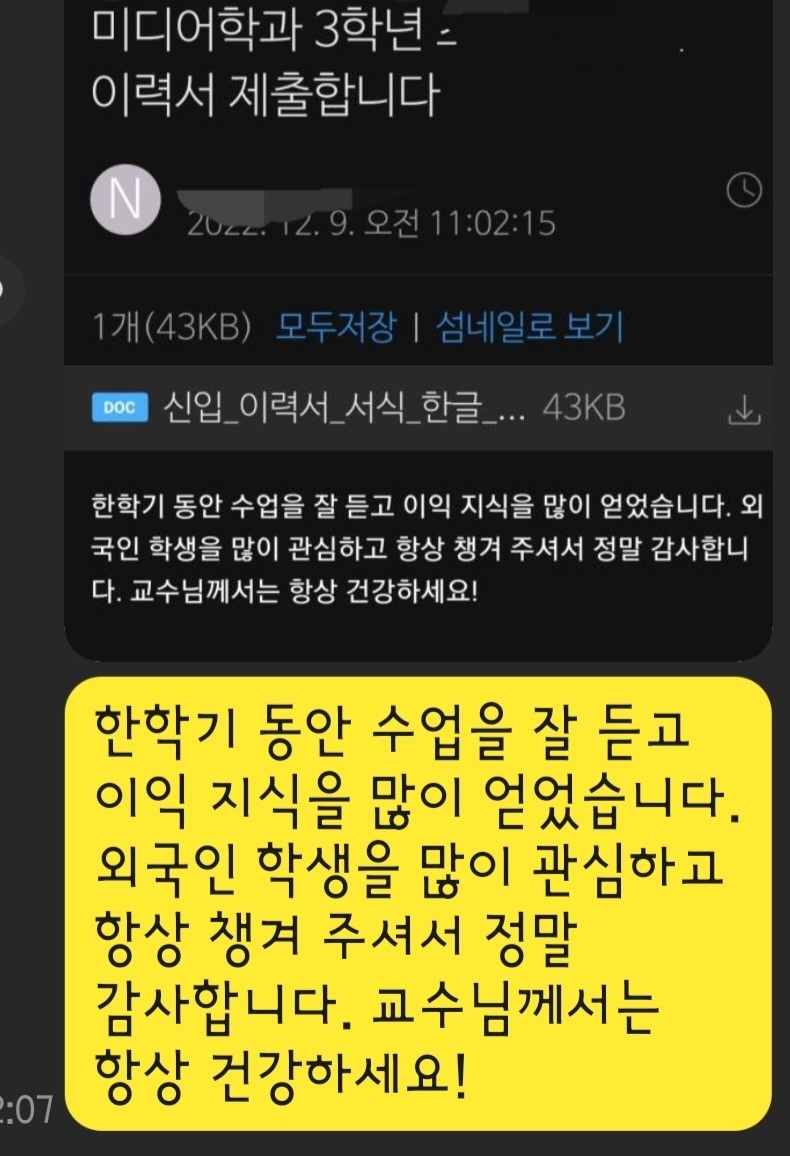The image size is (790, 1156).
Task: Tap the share button beside the image
Action: coord(8,289)
